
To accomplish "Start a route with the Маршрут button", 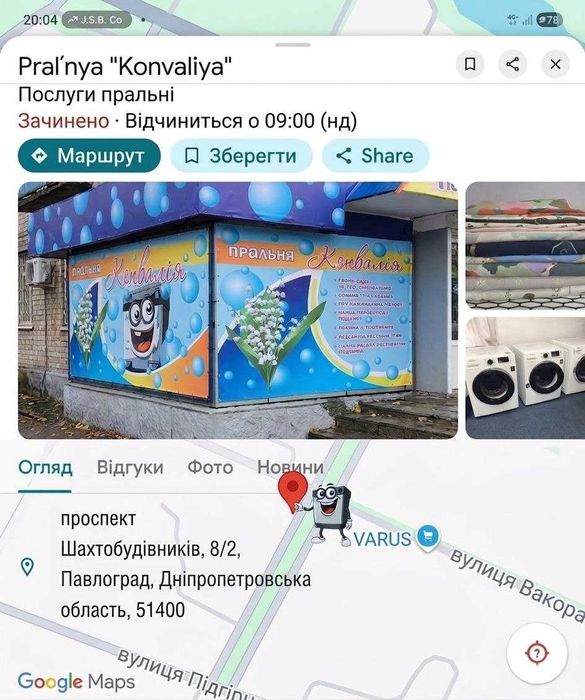I will click(89, 156).
